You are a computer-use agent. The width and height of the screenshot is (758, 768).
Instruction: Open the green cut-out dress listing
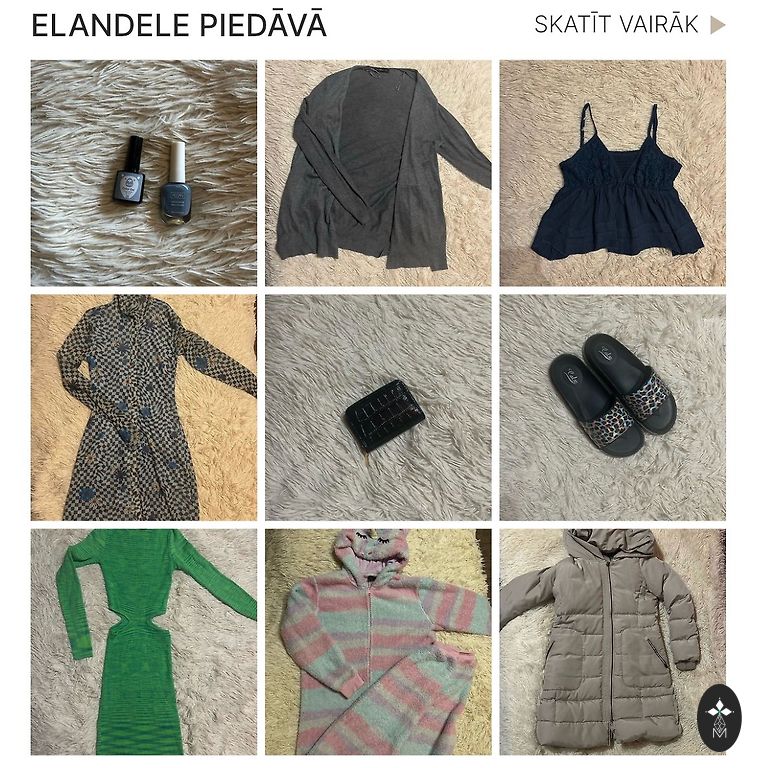(143, 641)
